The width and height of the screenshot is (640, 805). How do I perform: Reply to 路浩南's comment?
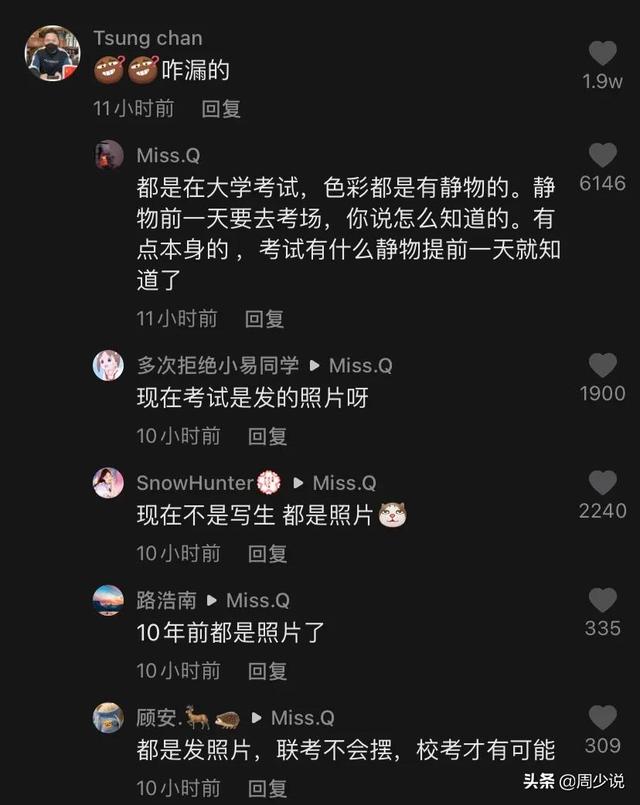coord(268,670)
